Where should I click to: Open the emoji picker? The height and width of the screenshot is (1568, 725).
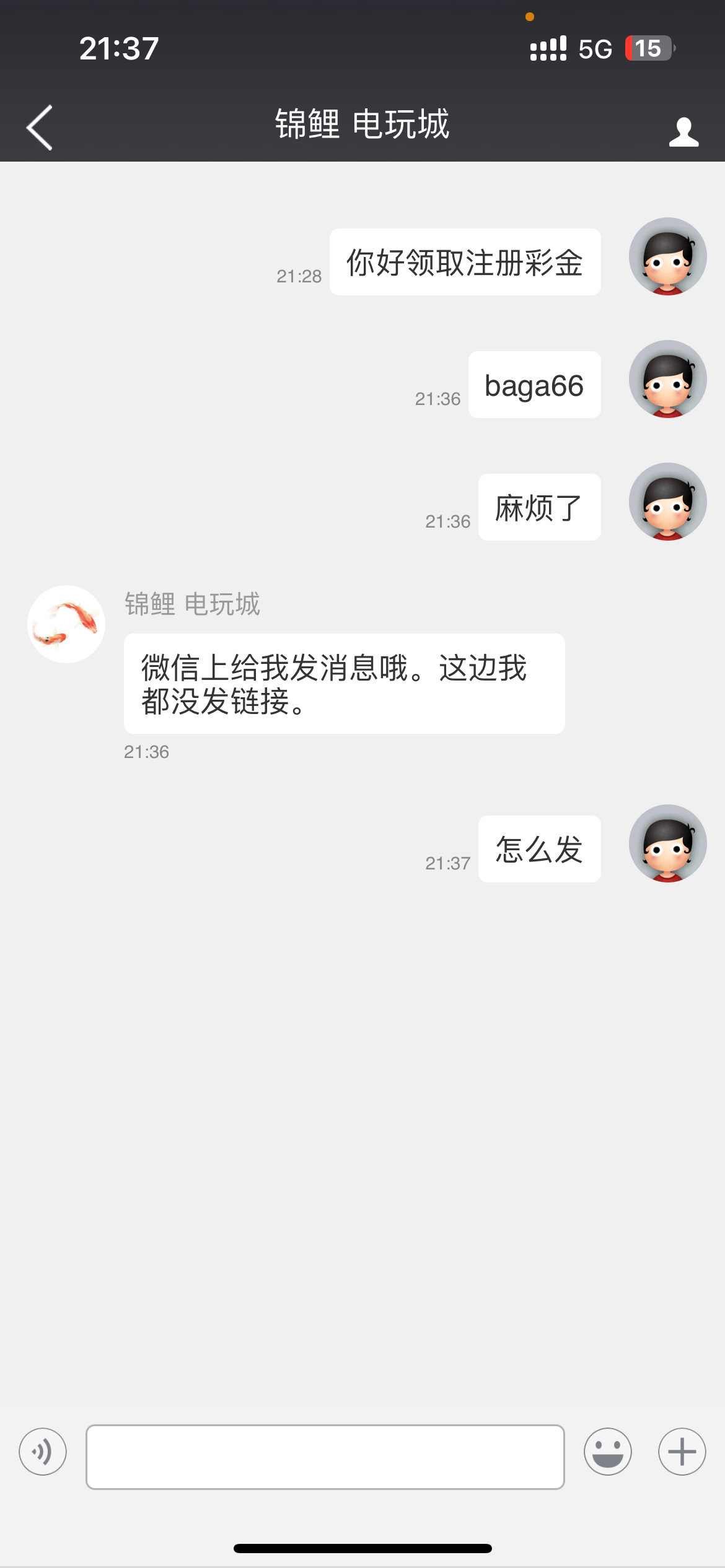click(x=607, y=1452)
